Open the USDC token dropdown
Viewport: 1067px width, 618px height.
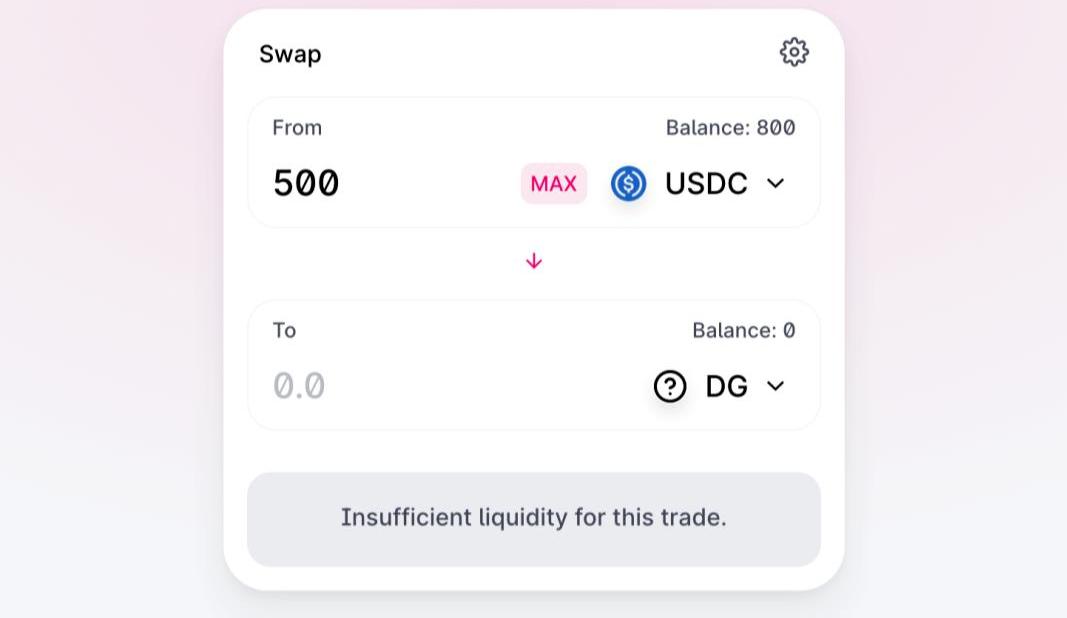(x=700, y=184)
